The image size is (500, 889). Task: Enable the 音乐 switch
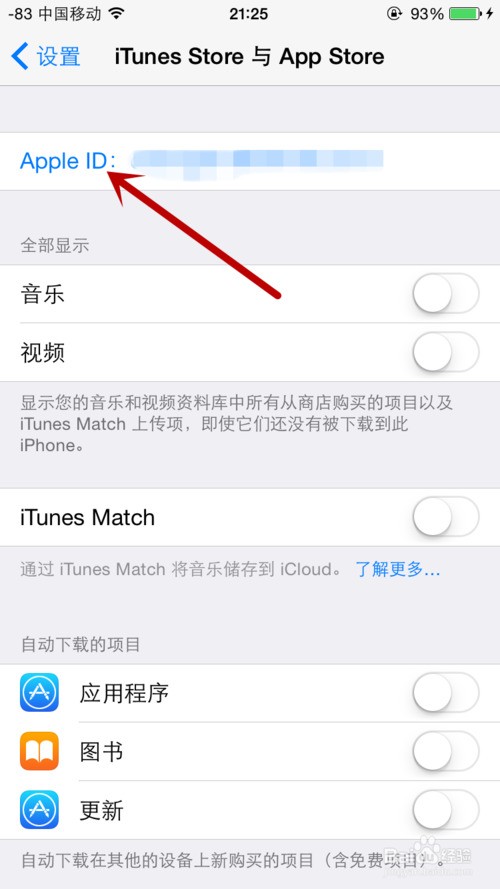446,294
